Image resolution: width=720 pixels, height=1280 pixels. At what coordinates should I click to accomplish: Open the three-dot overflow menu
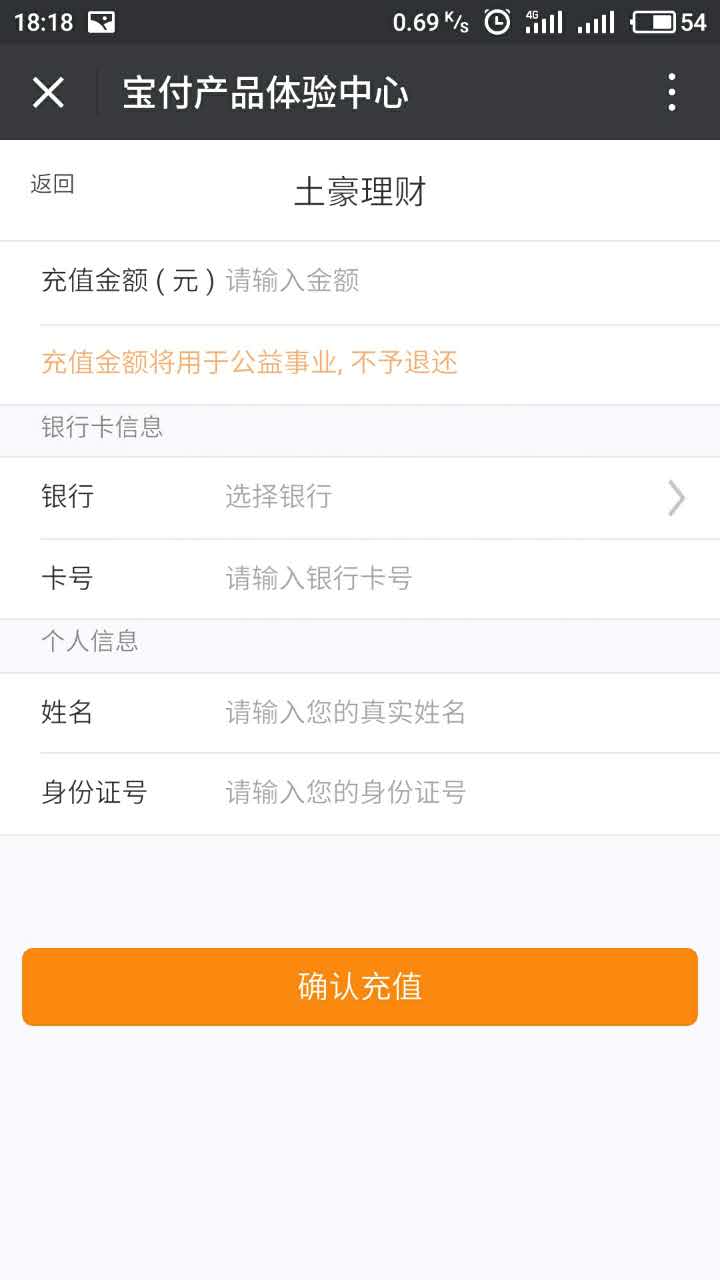point(671,92)
